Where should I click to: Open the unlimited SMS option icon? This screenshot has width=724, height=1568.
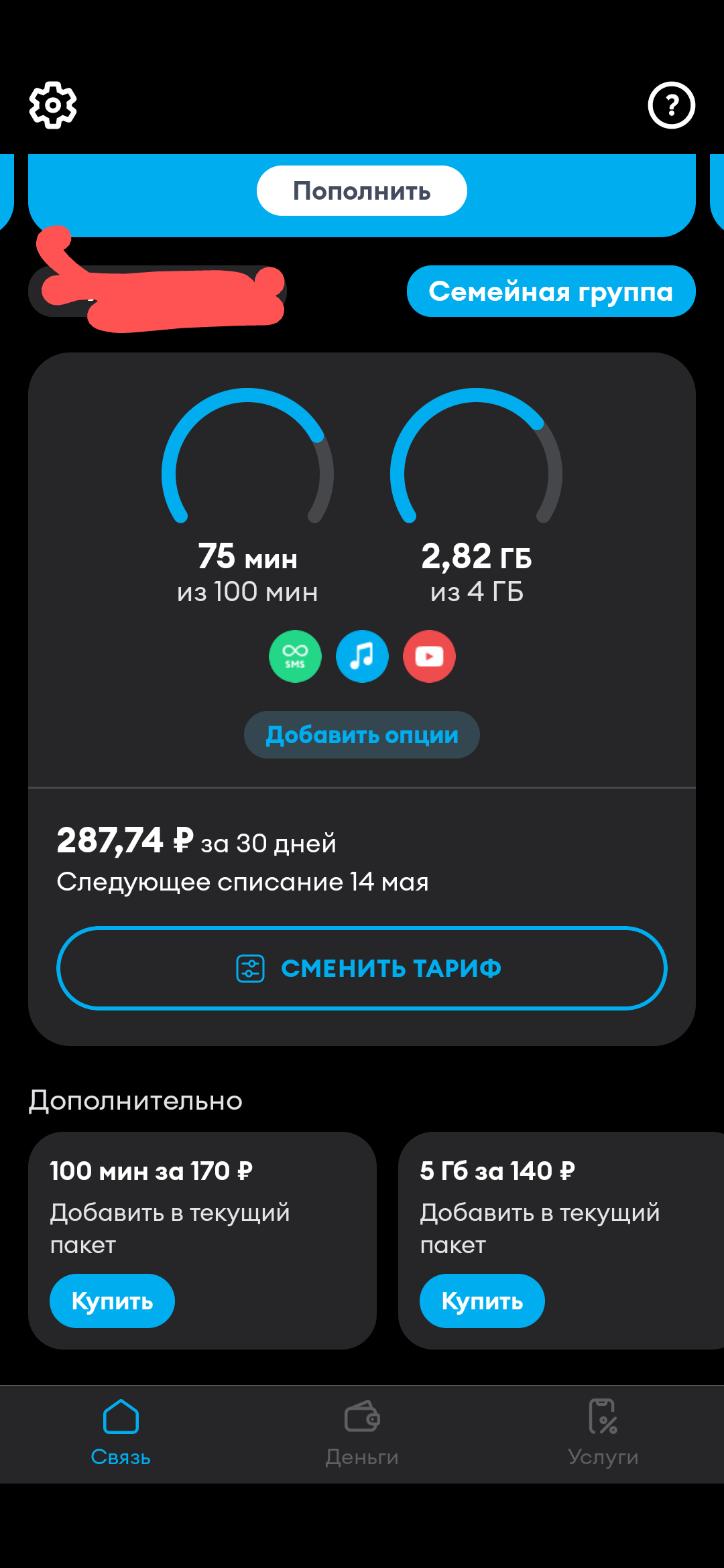click(295, 657)
